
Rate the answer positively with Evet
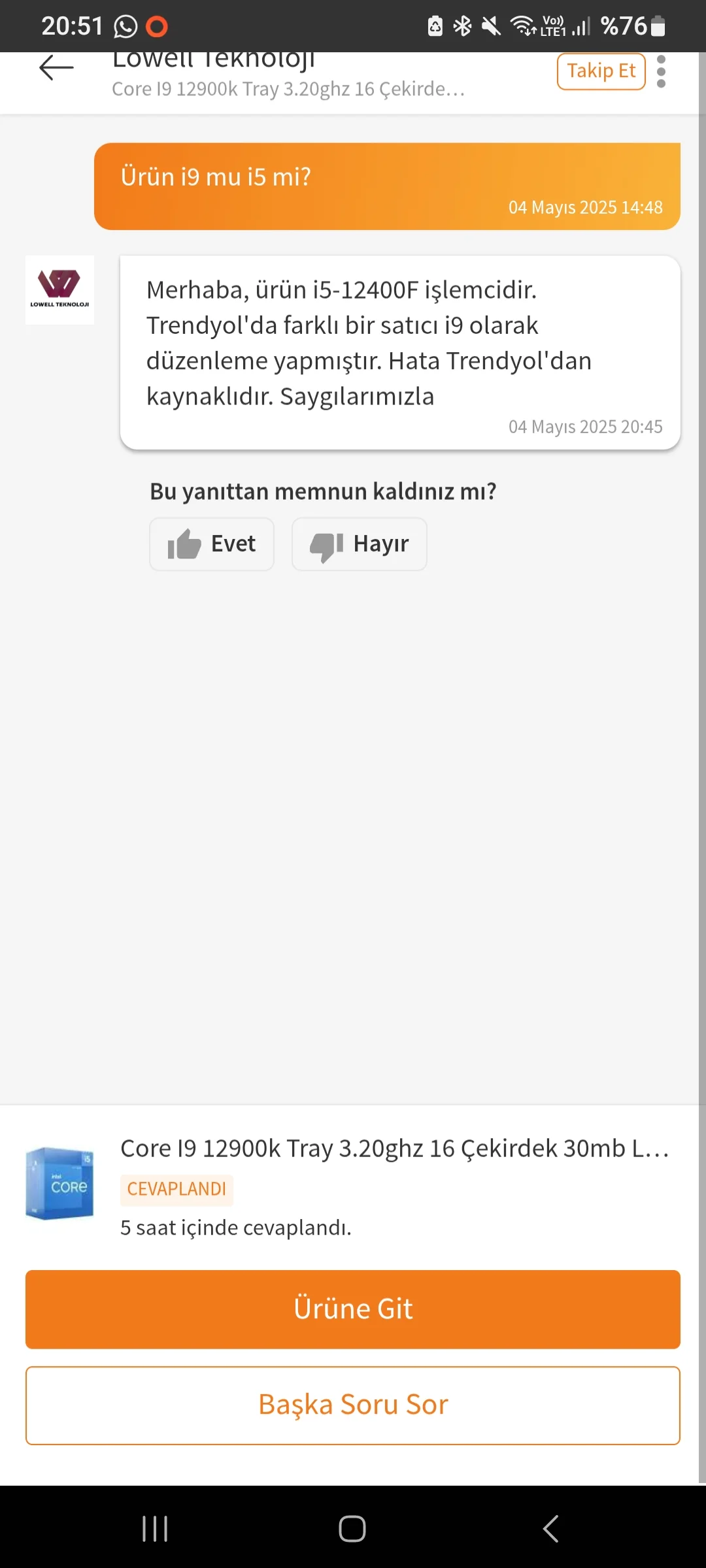click(x=211, y=544)
